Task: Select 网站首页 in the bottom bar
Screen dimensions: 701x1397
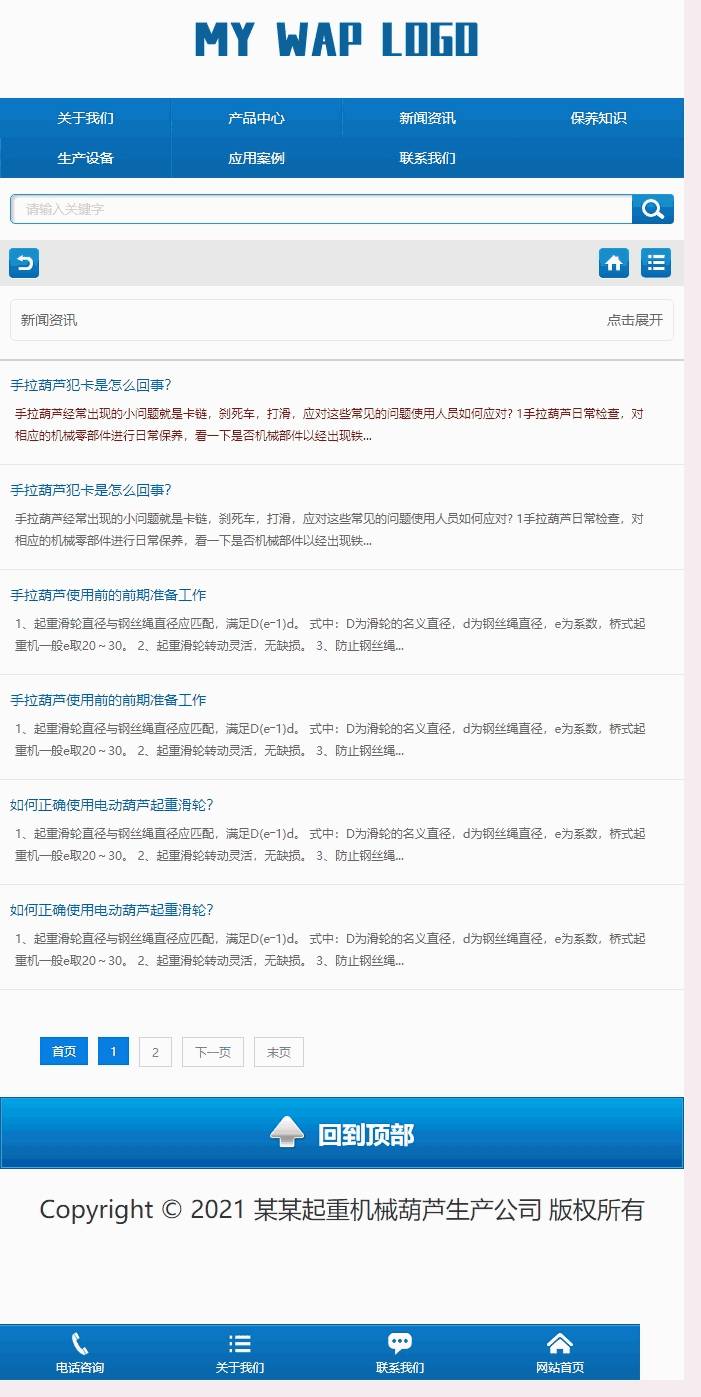Action: (560, 1353)
